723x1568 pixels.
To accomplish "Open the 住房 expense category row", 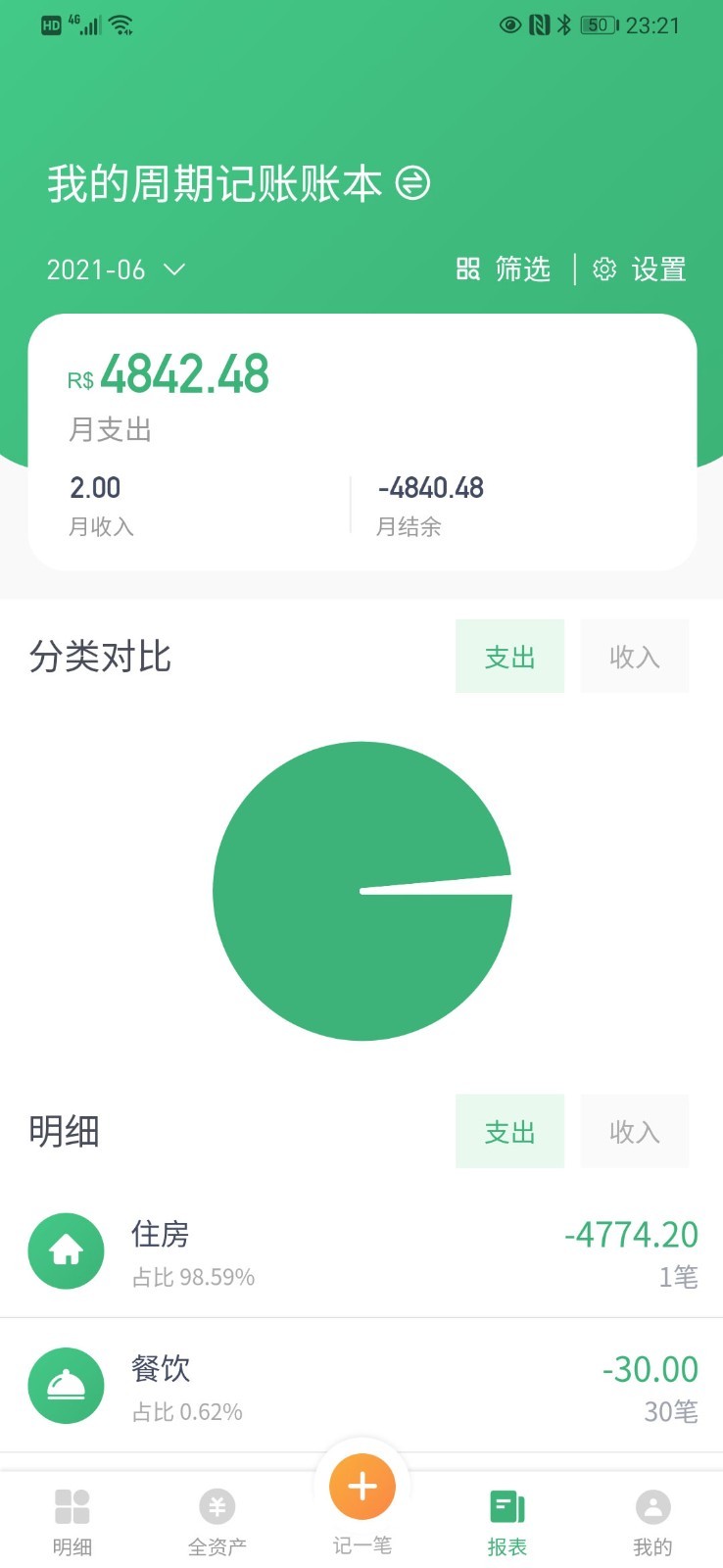I will 361,1252.
